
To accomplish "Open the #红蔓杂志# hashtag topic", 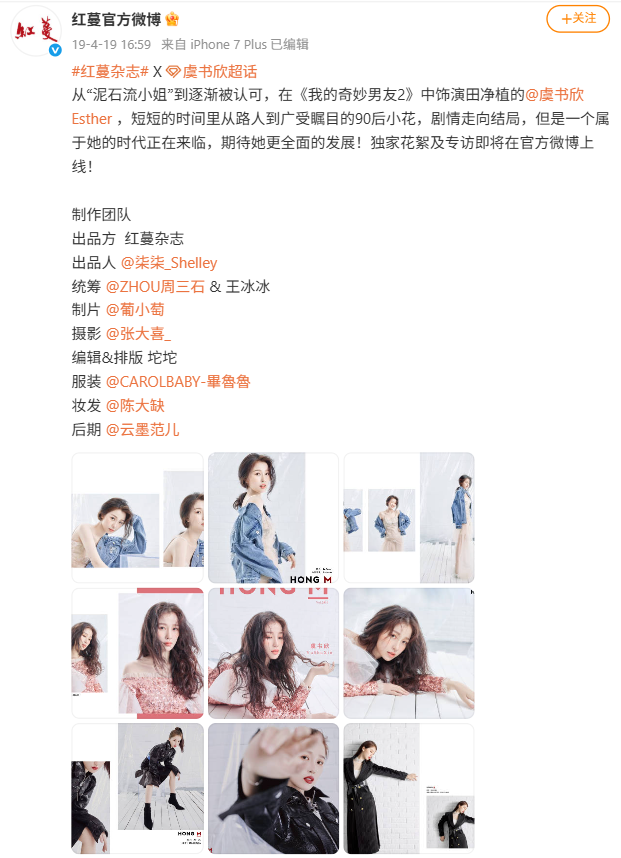I will 110,71.
